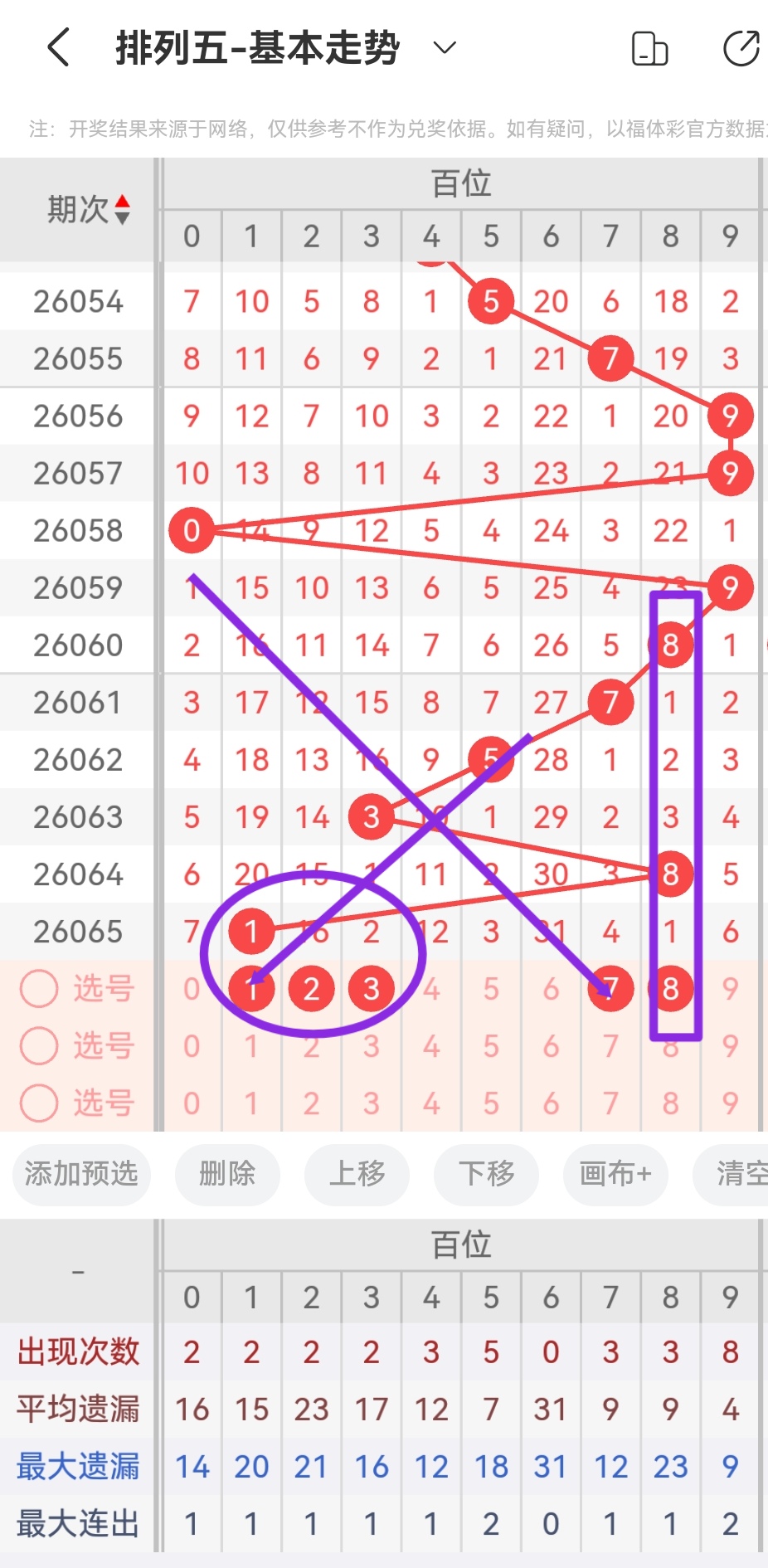Open landscape/split-screen view icon top right
The image size is (768, 1568).
click(x=650, y=48)
